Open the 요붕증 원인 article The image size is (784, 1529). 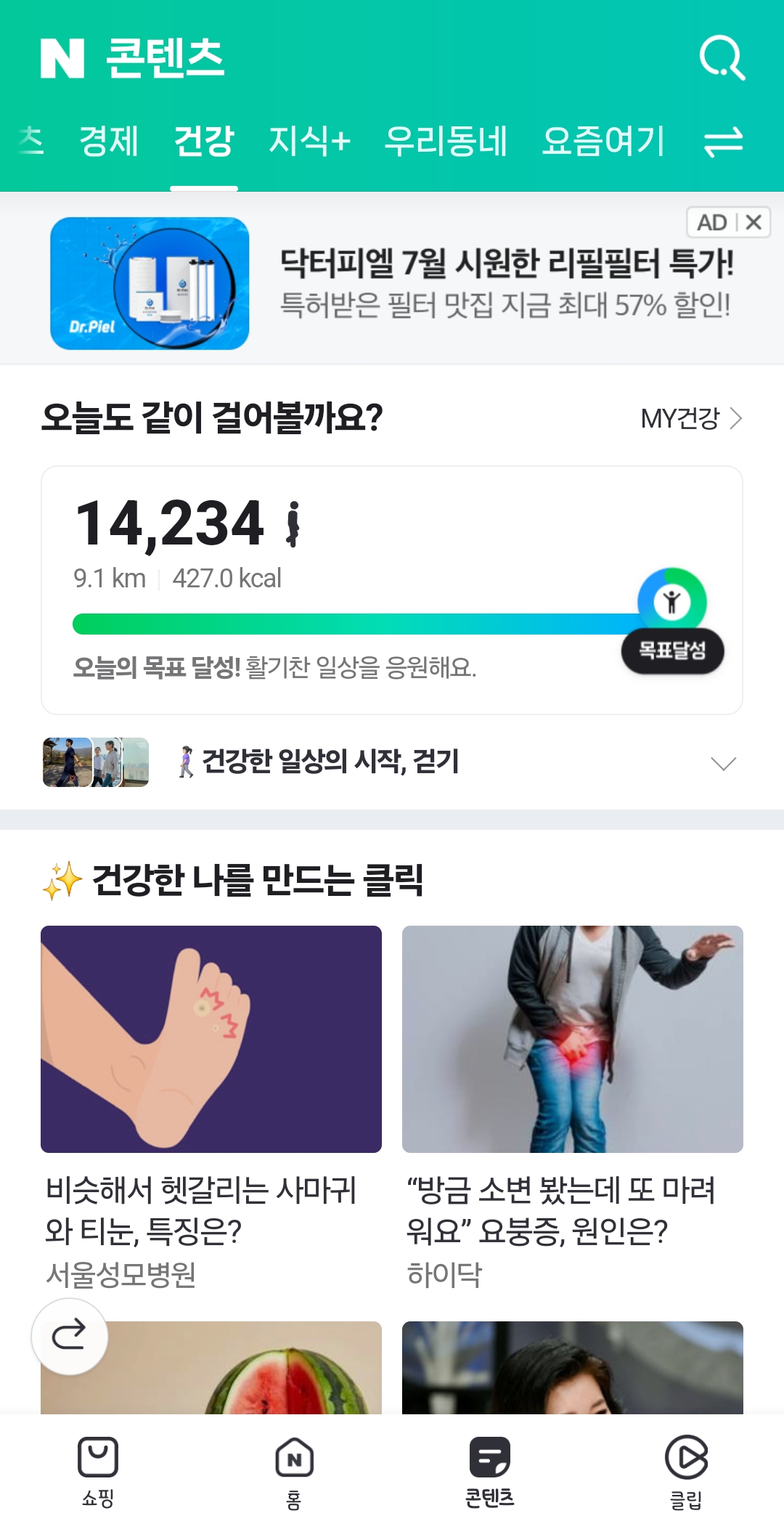(572, 1104)
